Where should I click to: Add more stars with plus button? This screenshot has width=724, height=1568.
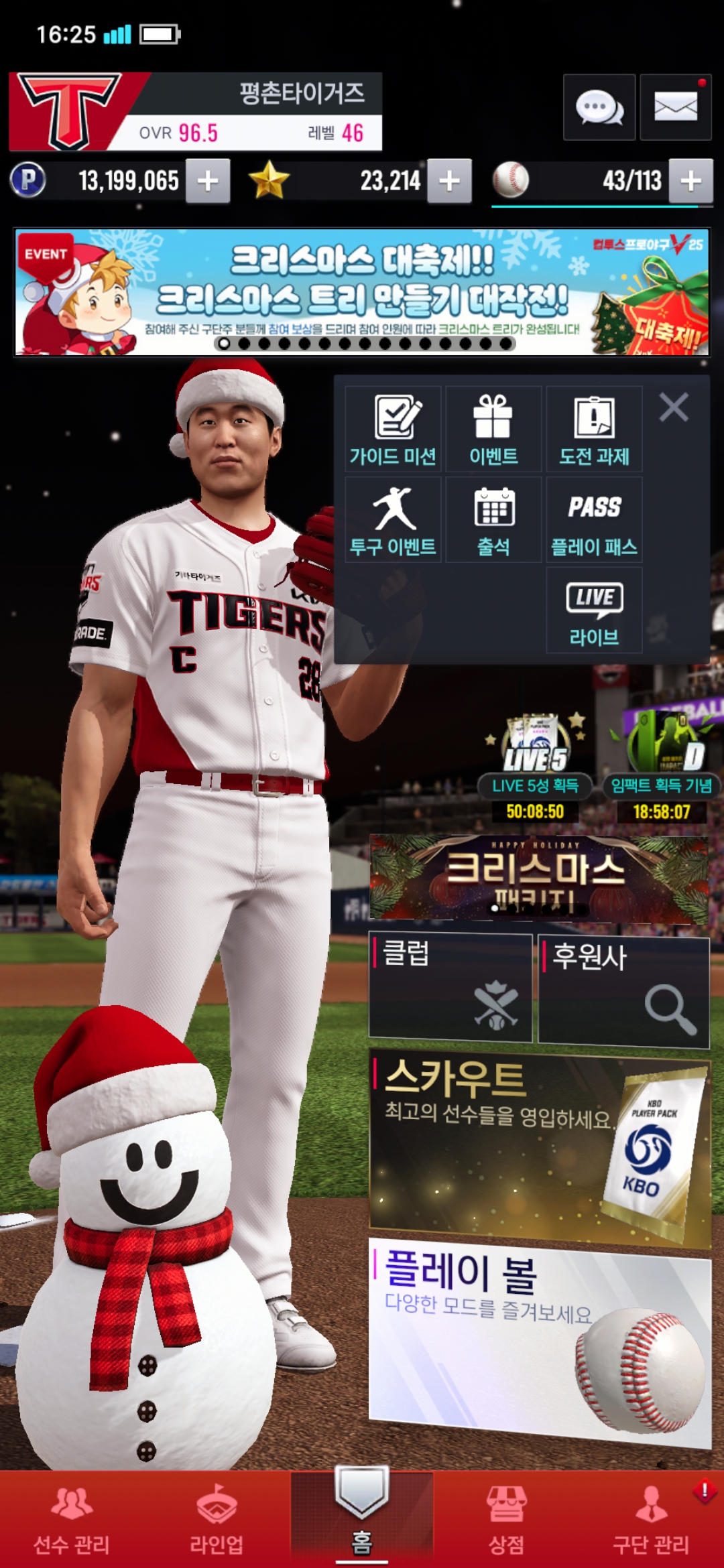pos(449,181)
